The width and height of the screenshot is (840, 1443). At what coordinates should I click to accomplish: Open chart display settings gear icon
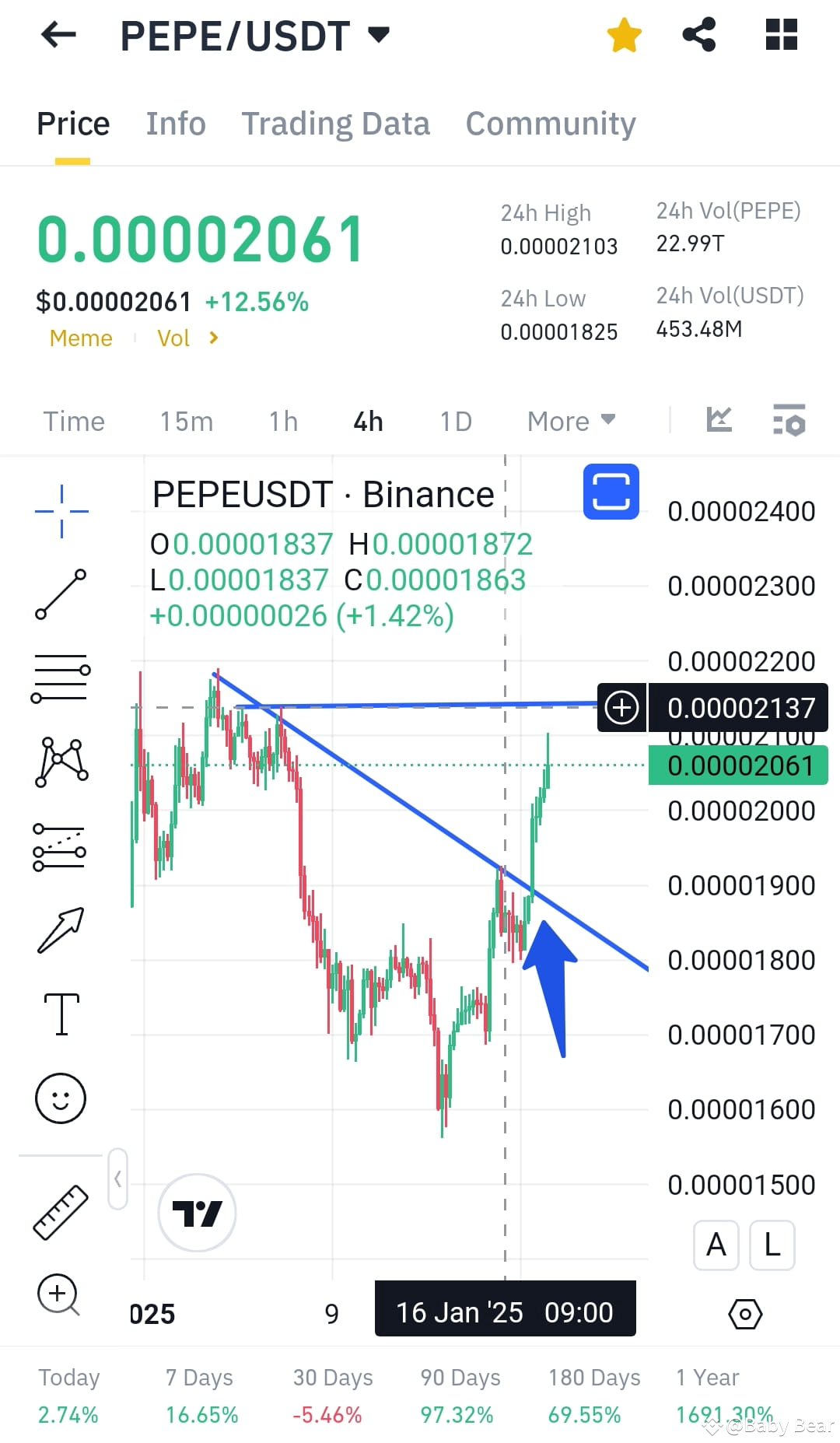pyautogui.click(x=744, y=1315)
